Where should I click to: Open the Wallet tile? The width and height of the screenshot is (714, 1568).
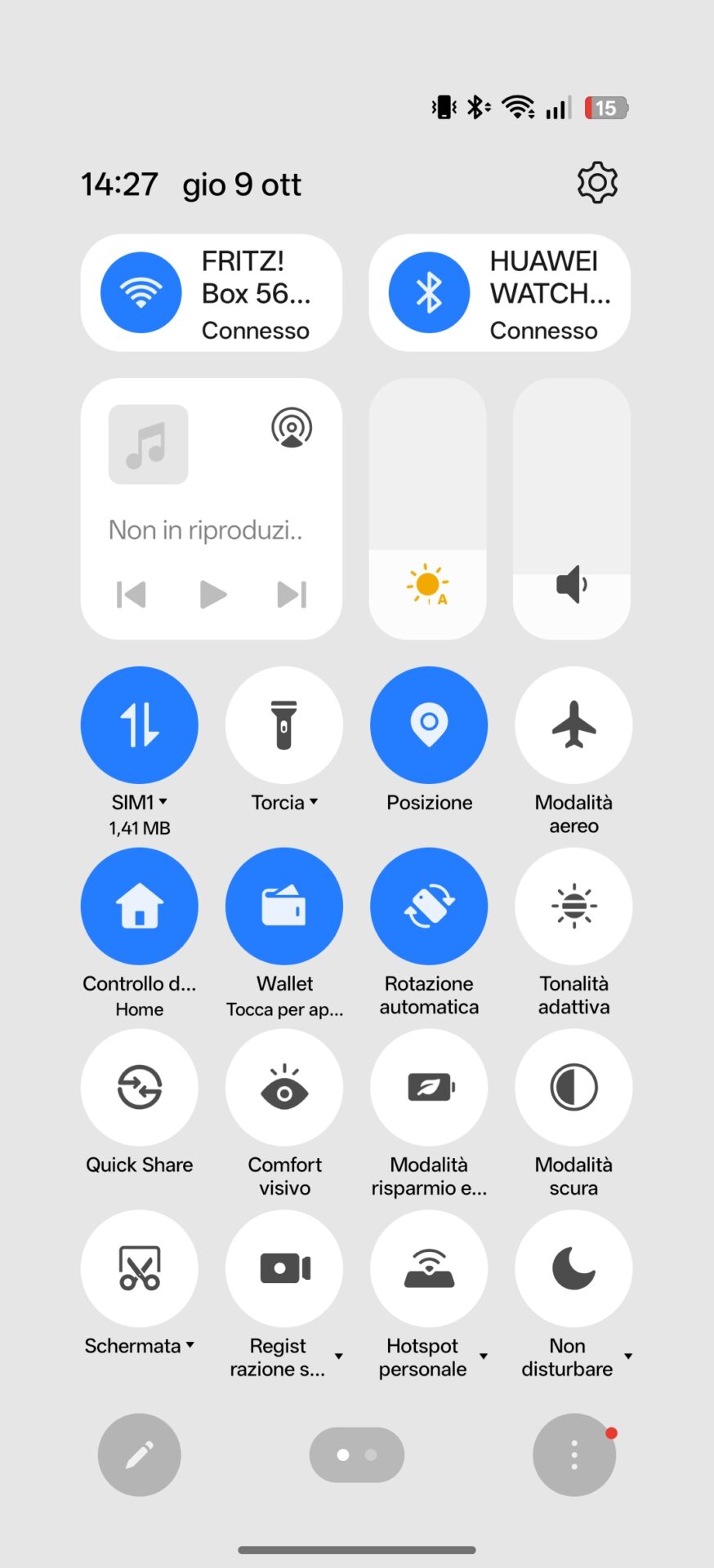[284, 906]
